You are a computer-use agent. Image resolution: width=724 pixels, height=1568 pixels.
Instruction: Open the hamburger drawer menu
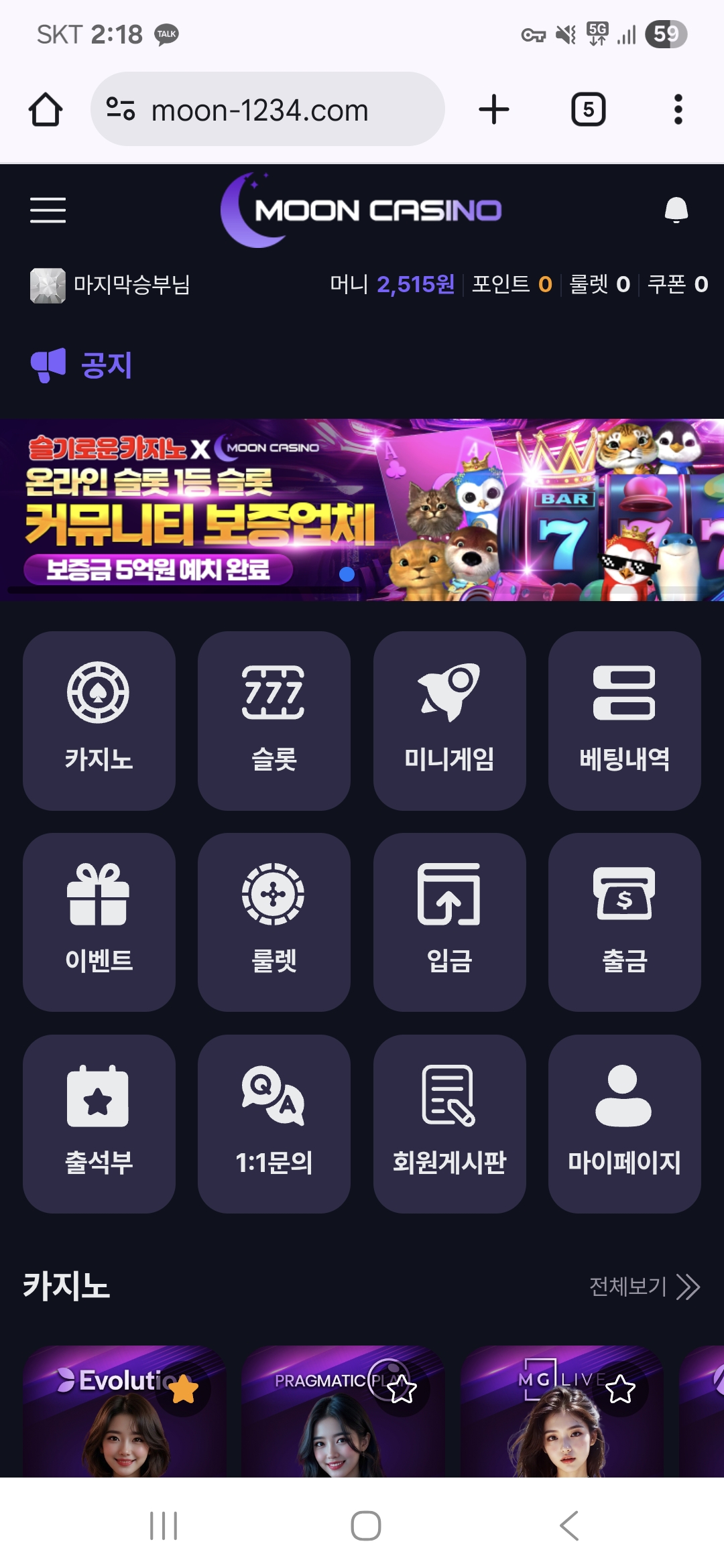point(48,210)
